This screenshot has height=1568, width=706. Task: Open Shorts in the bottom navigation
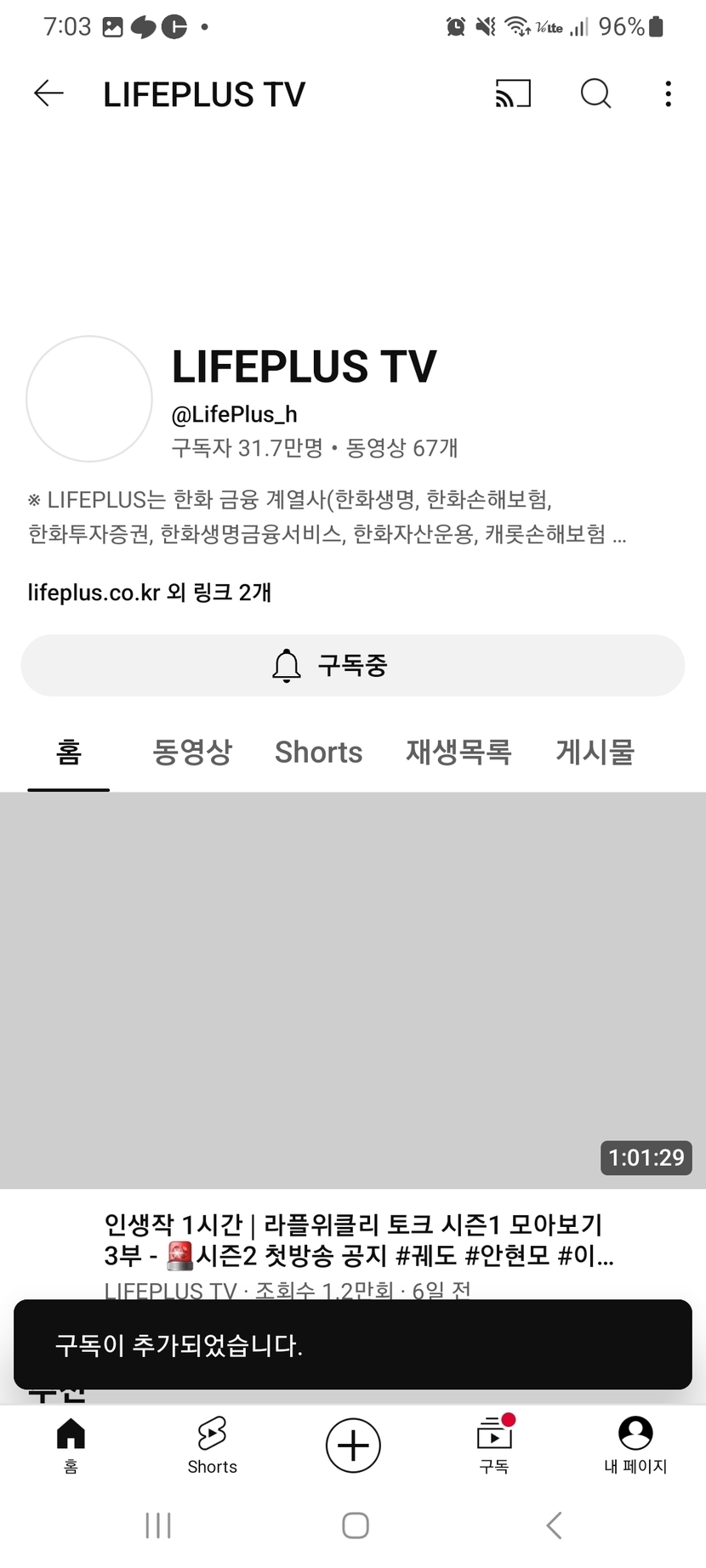(212, 1445)
